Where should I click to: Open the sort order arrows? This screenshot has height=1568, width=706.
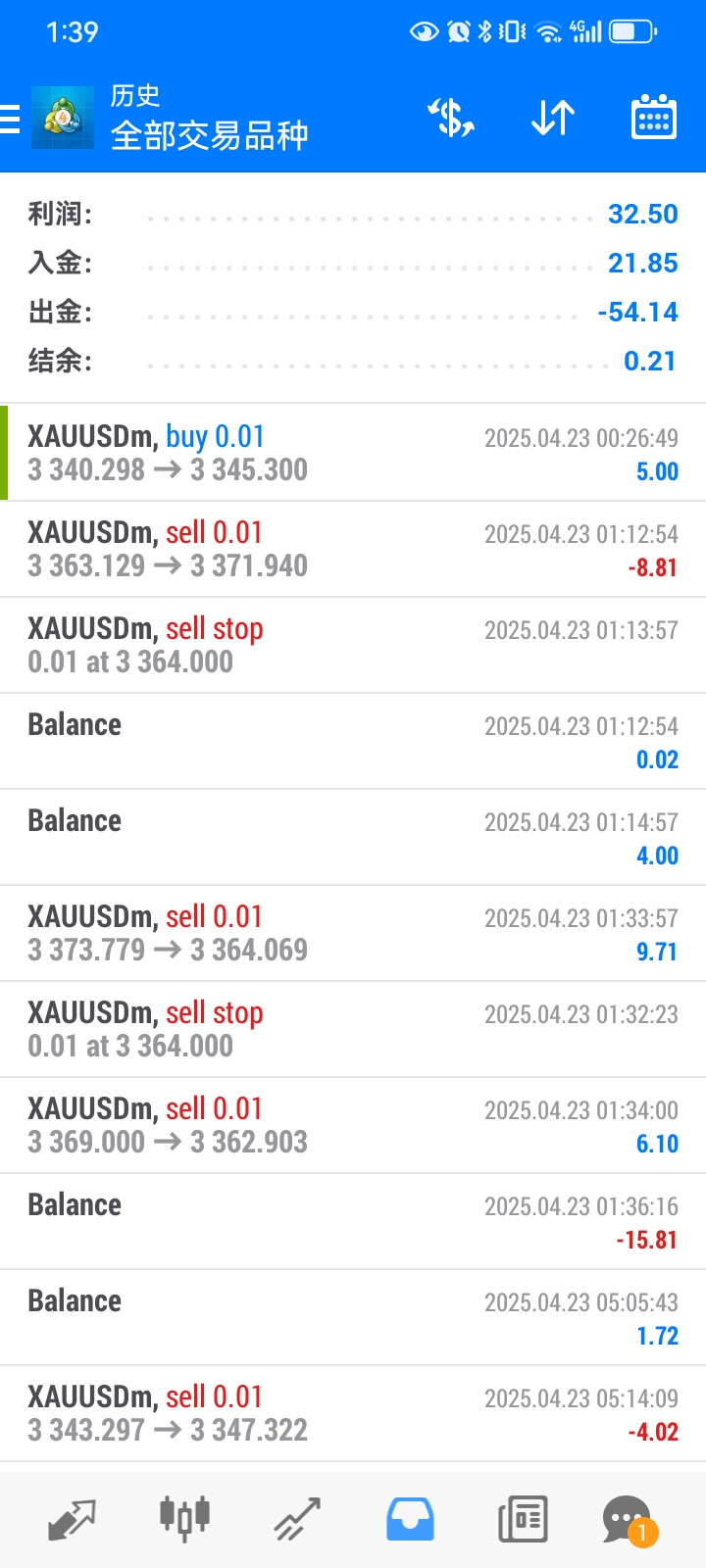pos(553,119)
